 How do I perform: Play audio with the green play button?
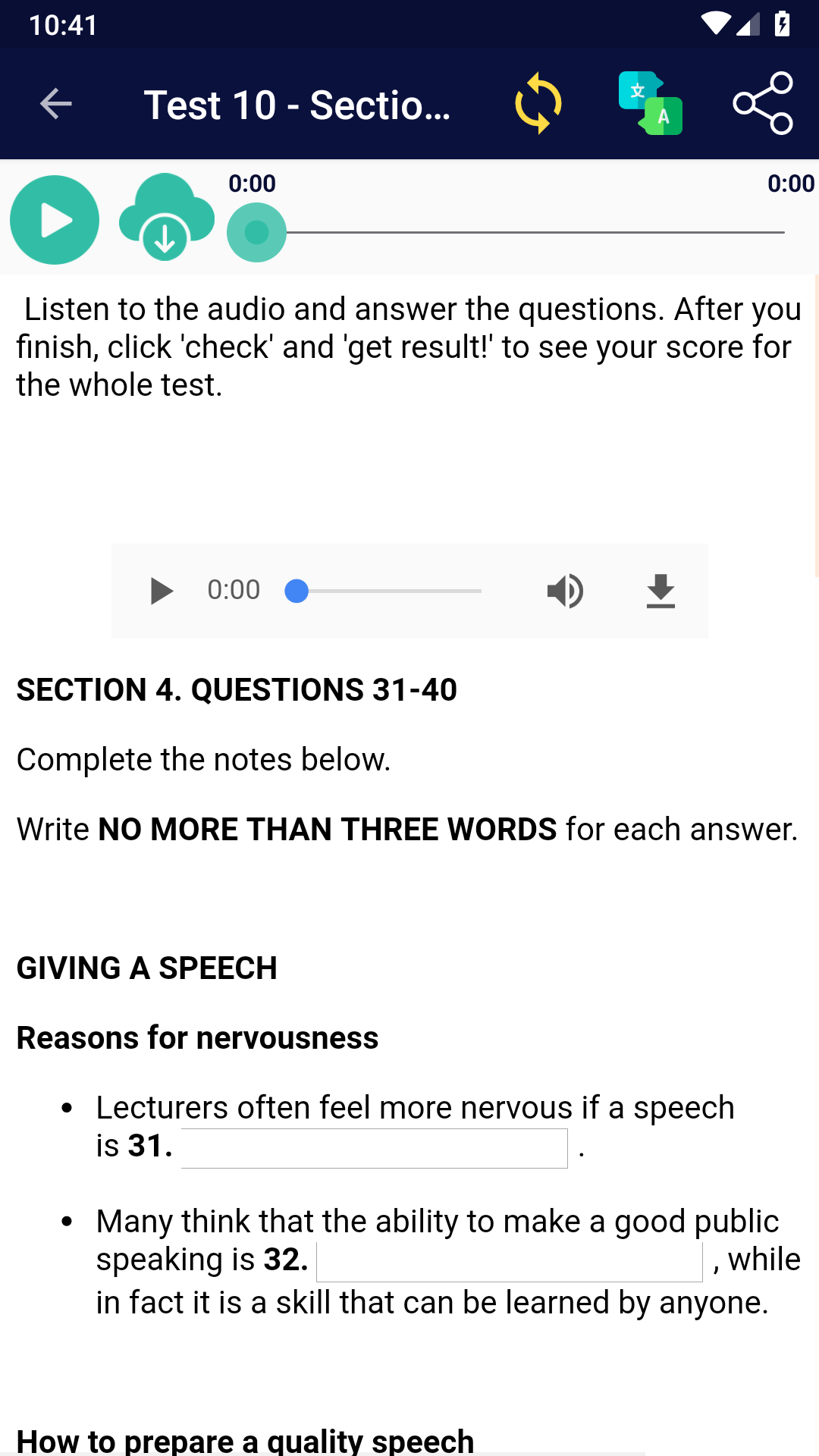tap(55, 220)
